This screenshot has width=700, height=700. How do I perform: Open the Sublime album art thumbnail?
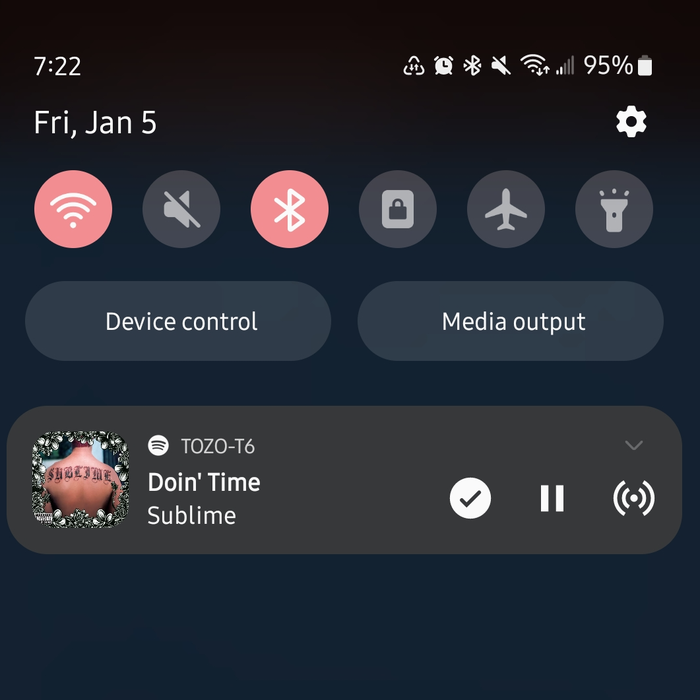[81, 479]
